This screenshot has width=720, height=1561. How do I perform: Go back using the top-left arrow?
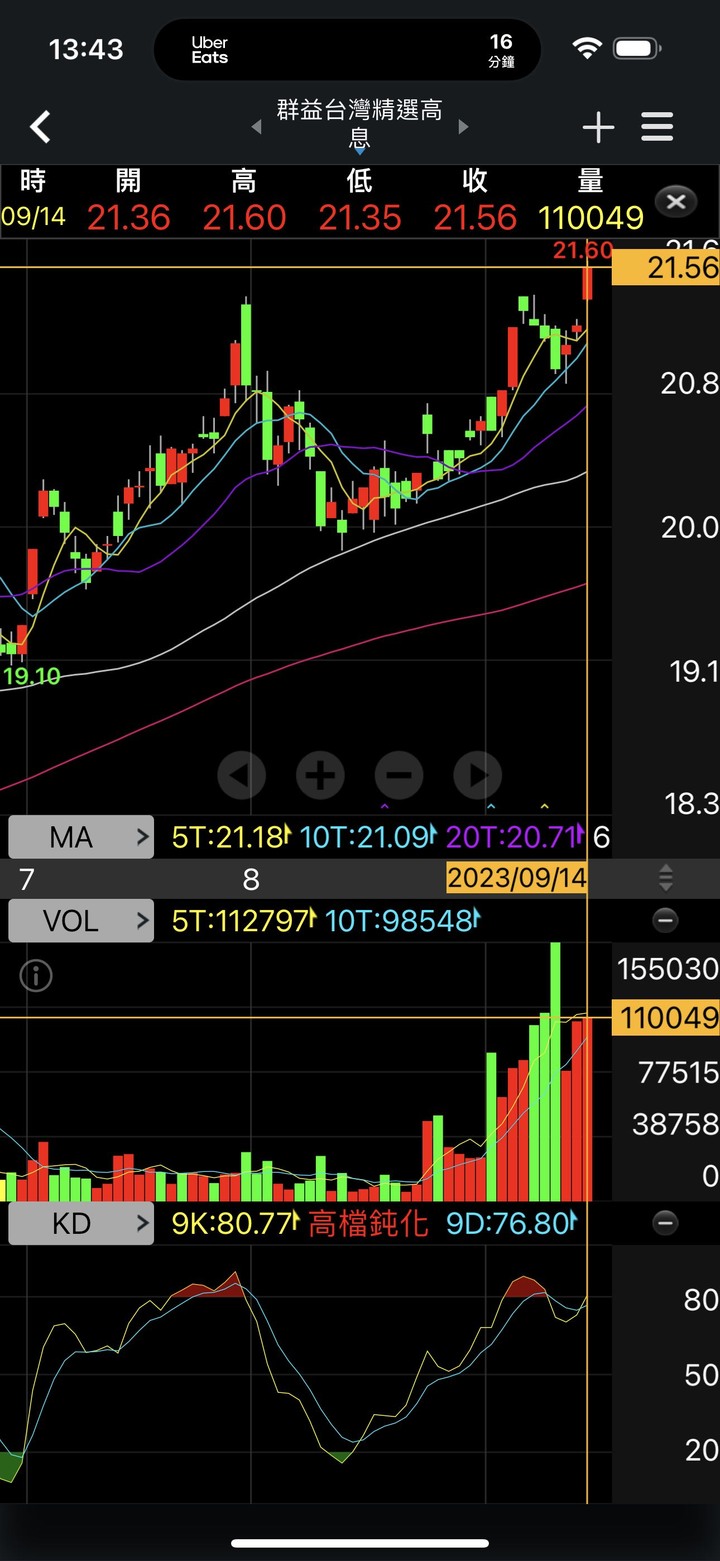pos(40,127)
